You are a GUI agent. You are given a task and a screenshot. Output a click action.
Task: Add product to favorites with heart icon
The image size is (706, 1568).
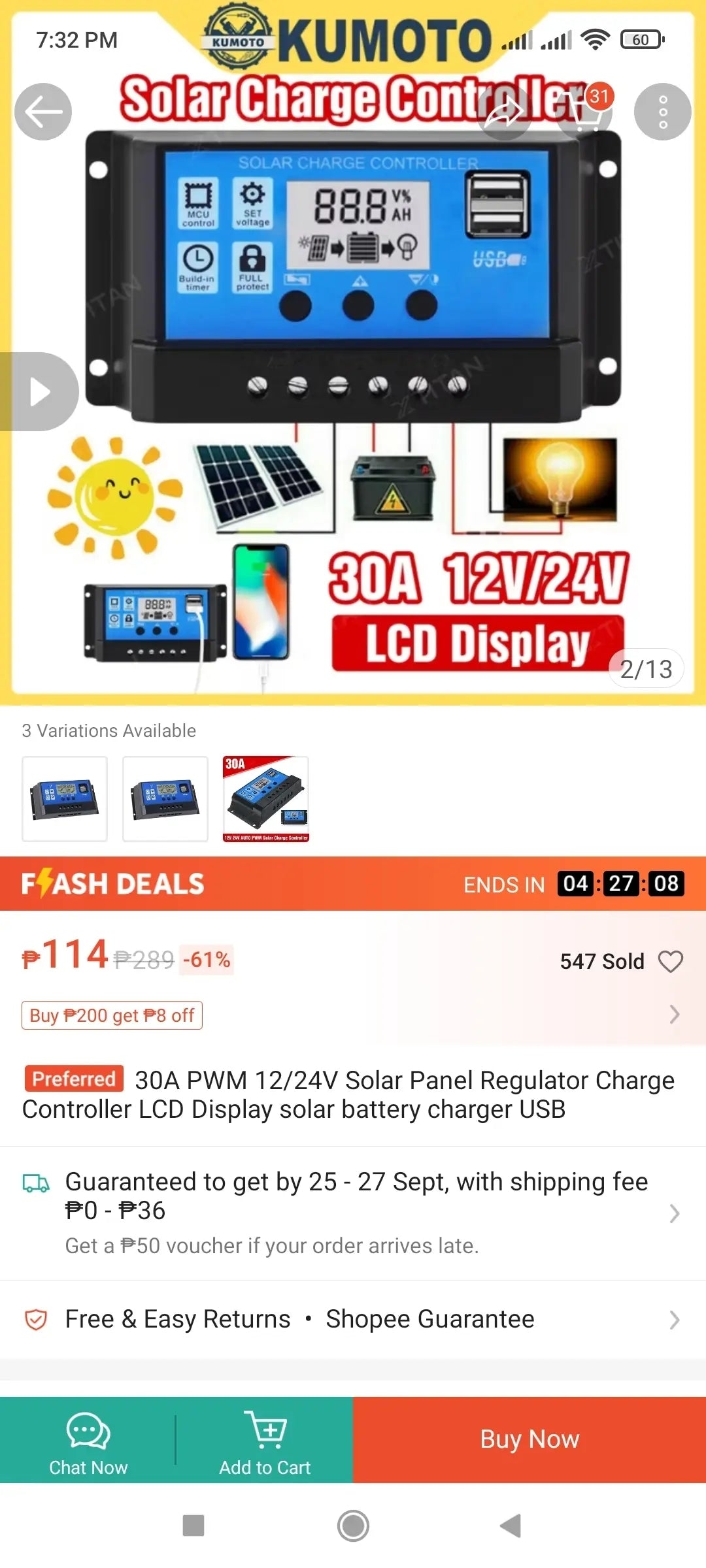670,961
